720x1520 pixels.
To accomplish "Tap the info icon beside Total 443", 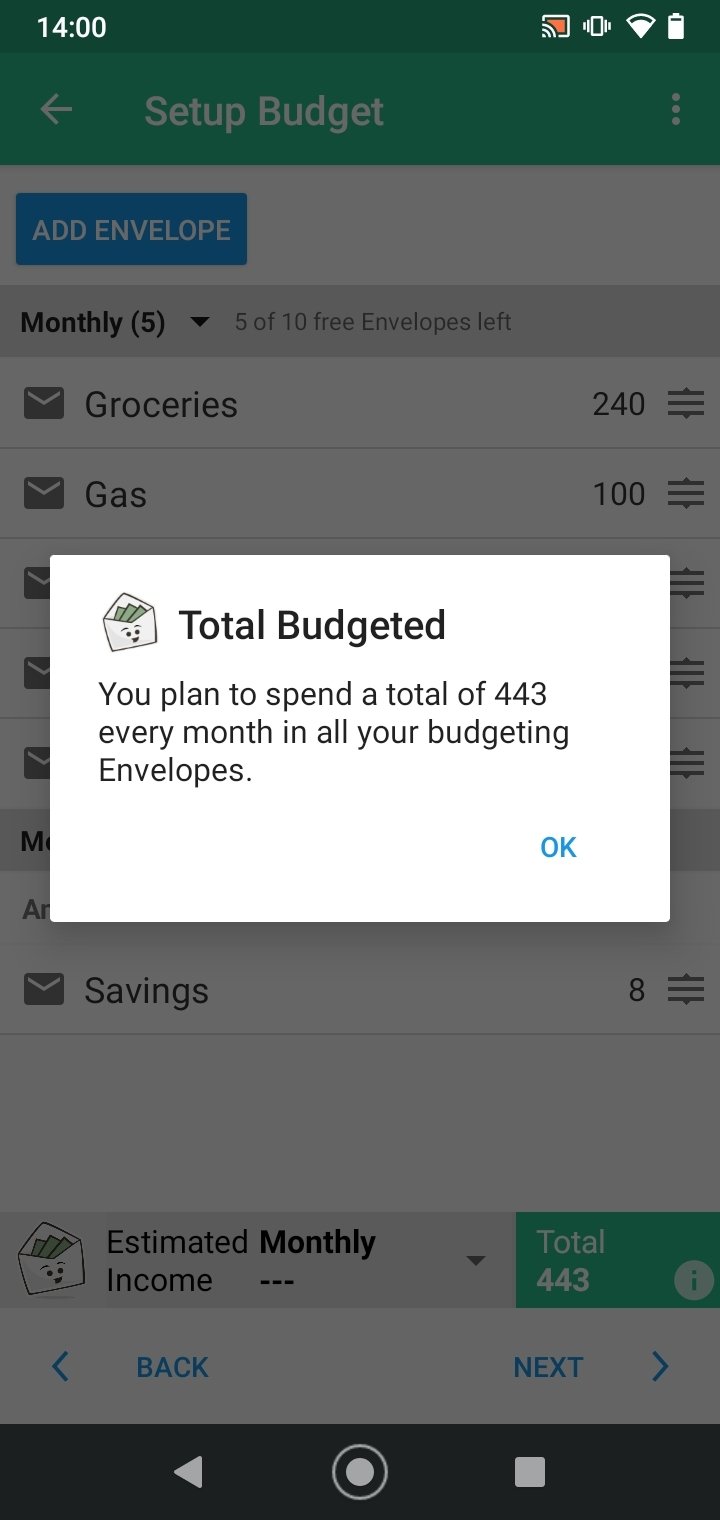I will [x=693, y=1280].
